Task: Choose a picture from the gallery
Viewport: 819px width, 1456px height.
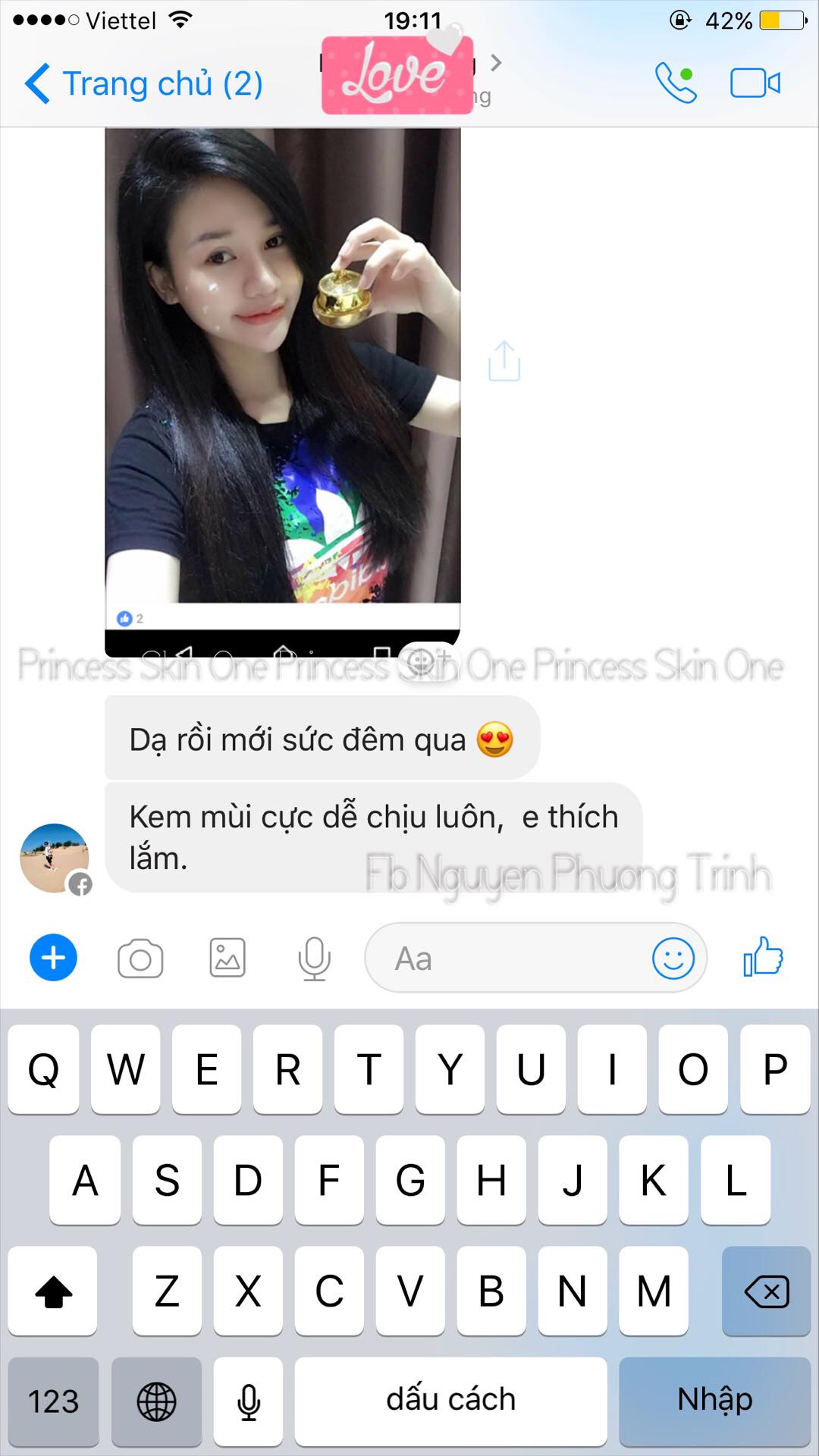Action: tap(227, 958)
